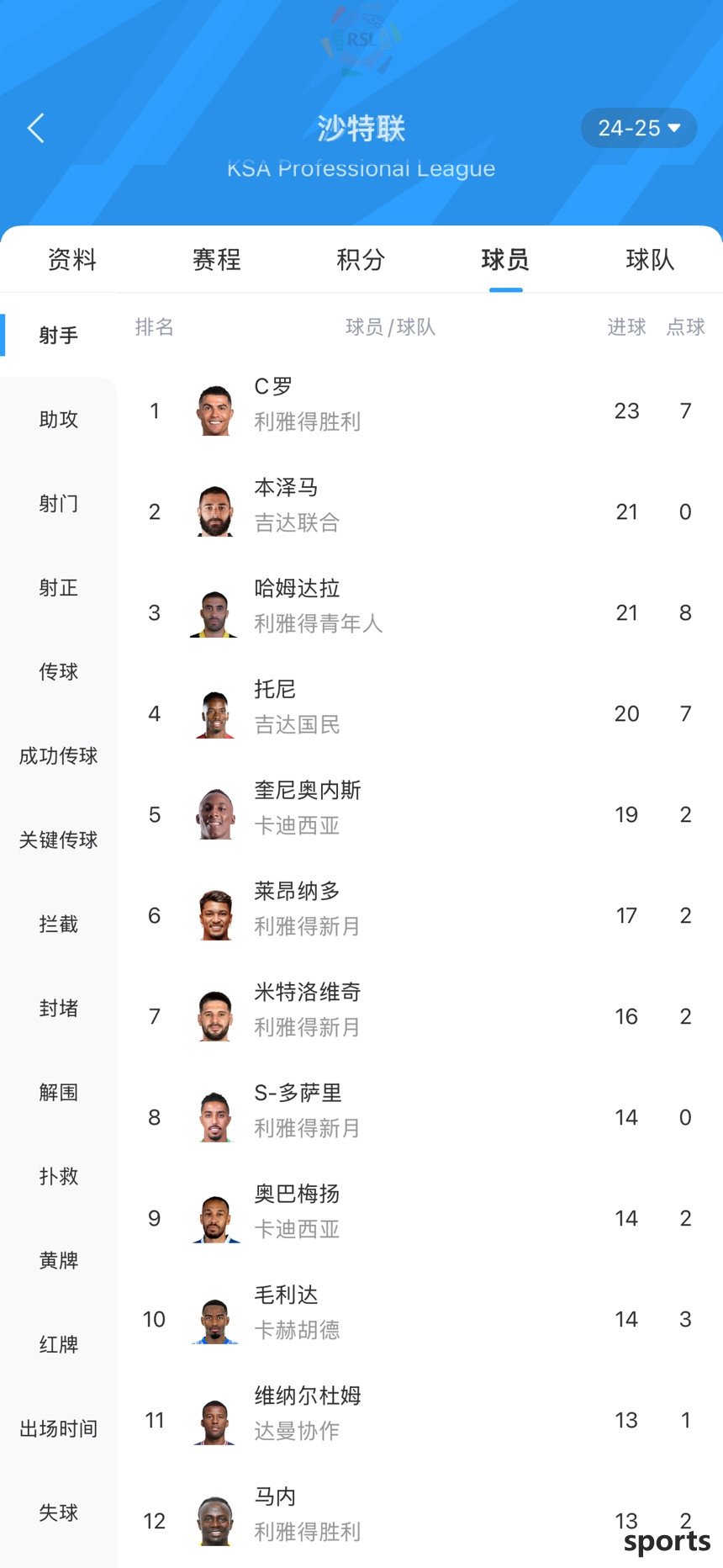This screenshot has height=1568, width=723.
Task: Open 本泽马's player row
Action: click(x=420, y=511)
